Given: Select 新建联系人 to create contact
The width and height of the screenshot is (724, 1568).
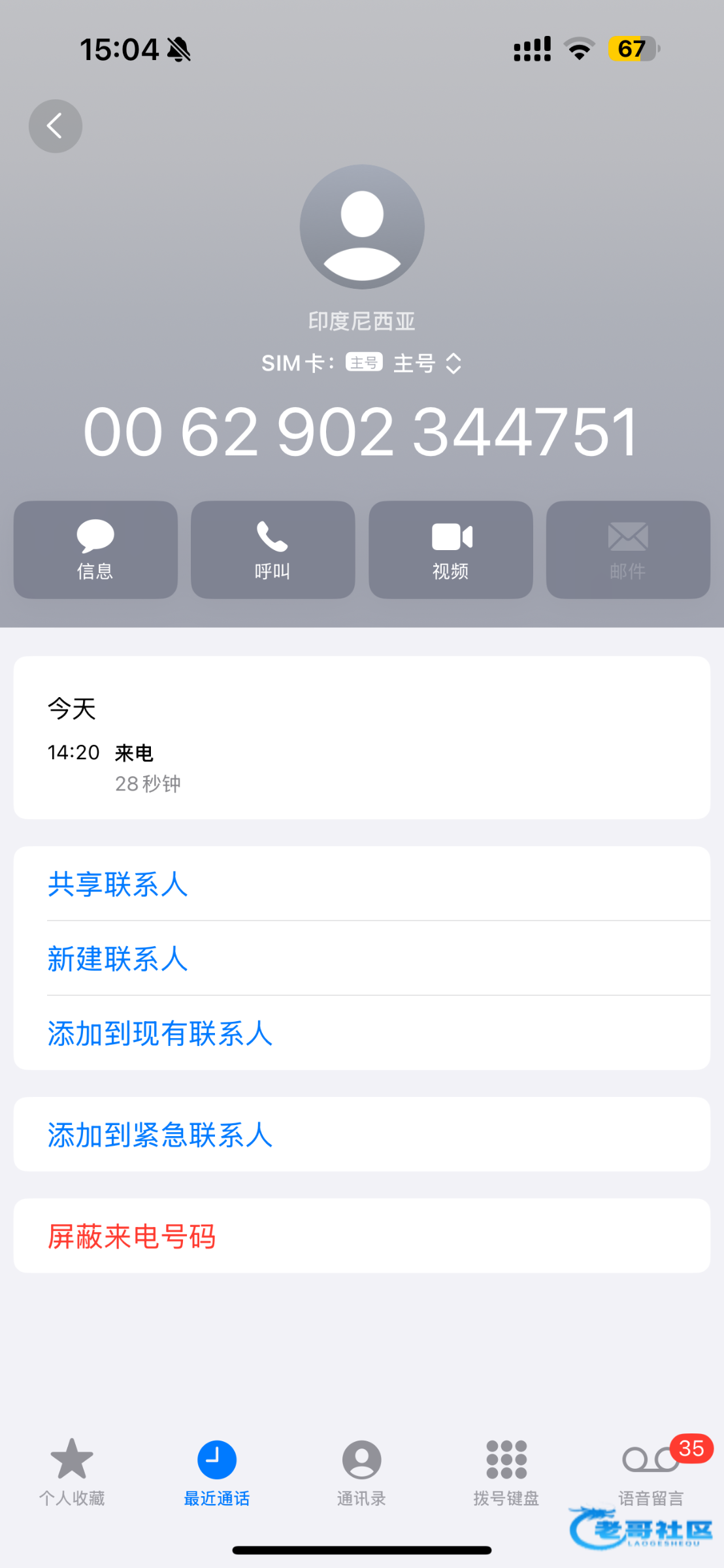Looking at the screenshot, I should tap(118, 958).
